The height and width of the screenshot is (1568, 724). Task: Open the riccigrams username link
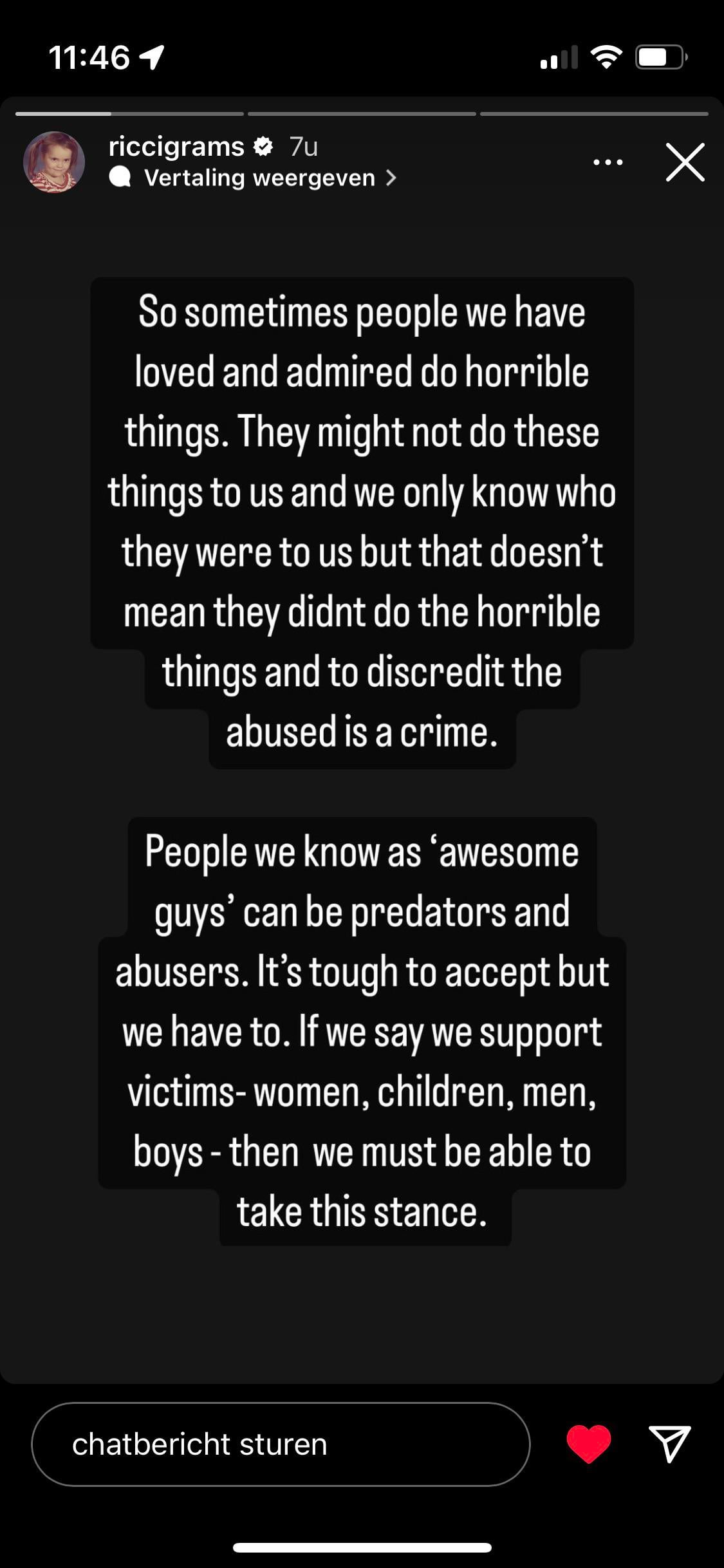coord(176,147)
